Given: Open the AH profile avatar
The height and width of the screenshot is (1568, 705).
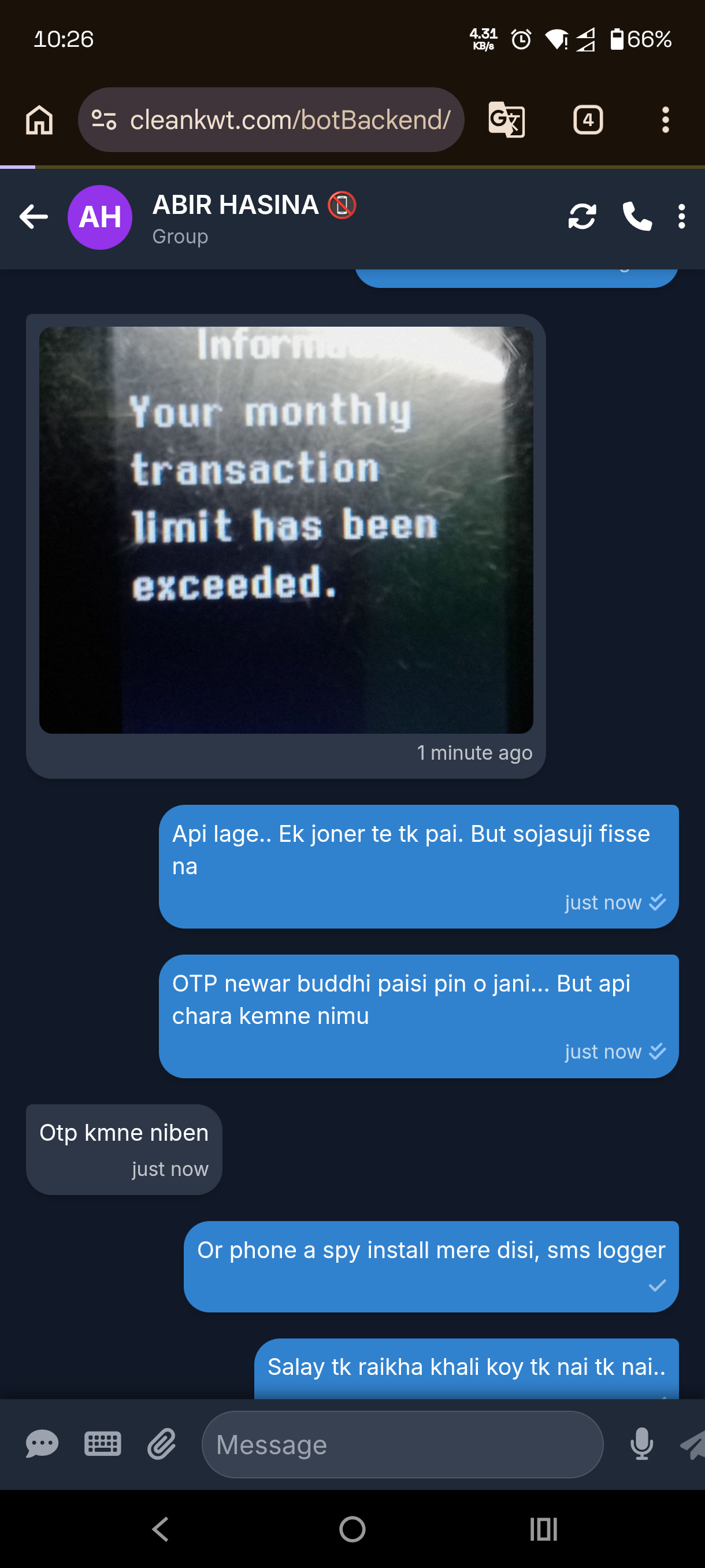Looking at the screenshot, I should tap(100, 217).
